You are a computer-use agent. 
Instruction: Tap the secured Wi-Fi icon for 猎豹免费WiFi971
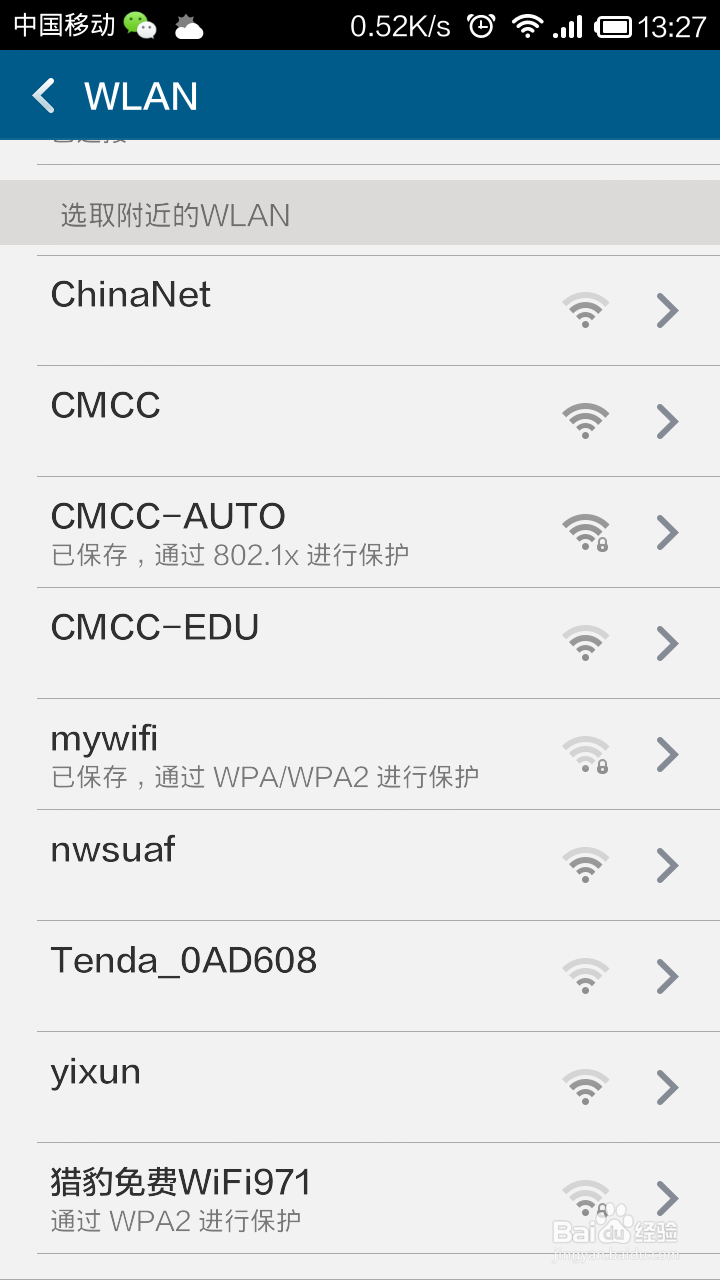pyautogui.click(x=587, y=1198)
